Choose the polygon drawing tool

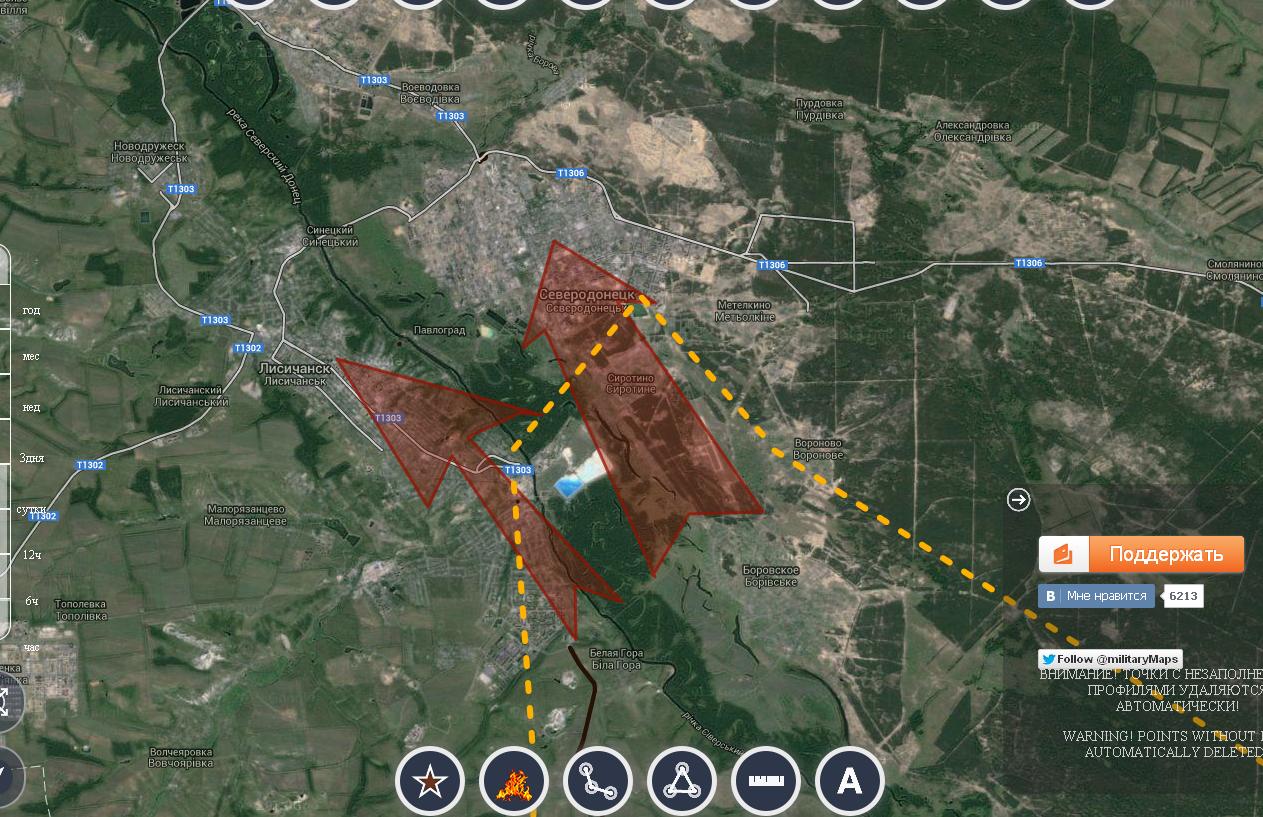point(682,782)
